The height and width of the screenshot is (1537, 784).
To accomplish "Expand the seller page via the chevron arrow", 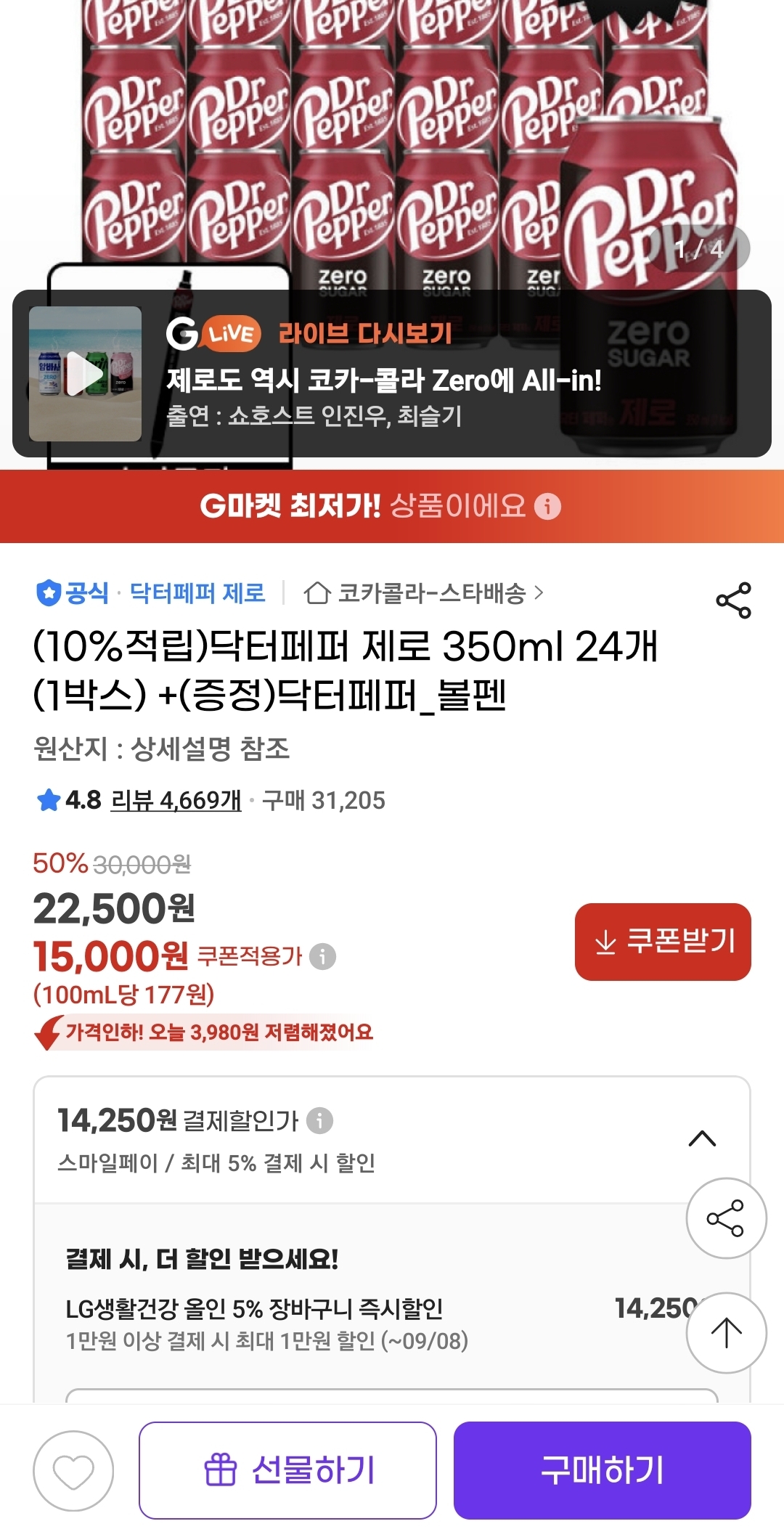I will tap(540, 594).
